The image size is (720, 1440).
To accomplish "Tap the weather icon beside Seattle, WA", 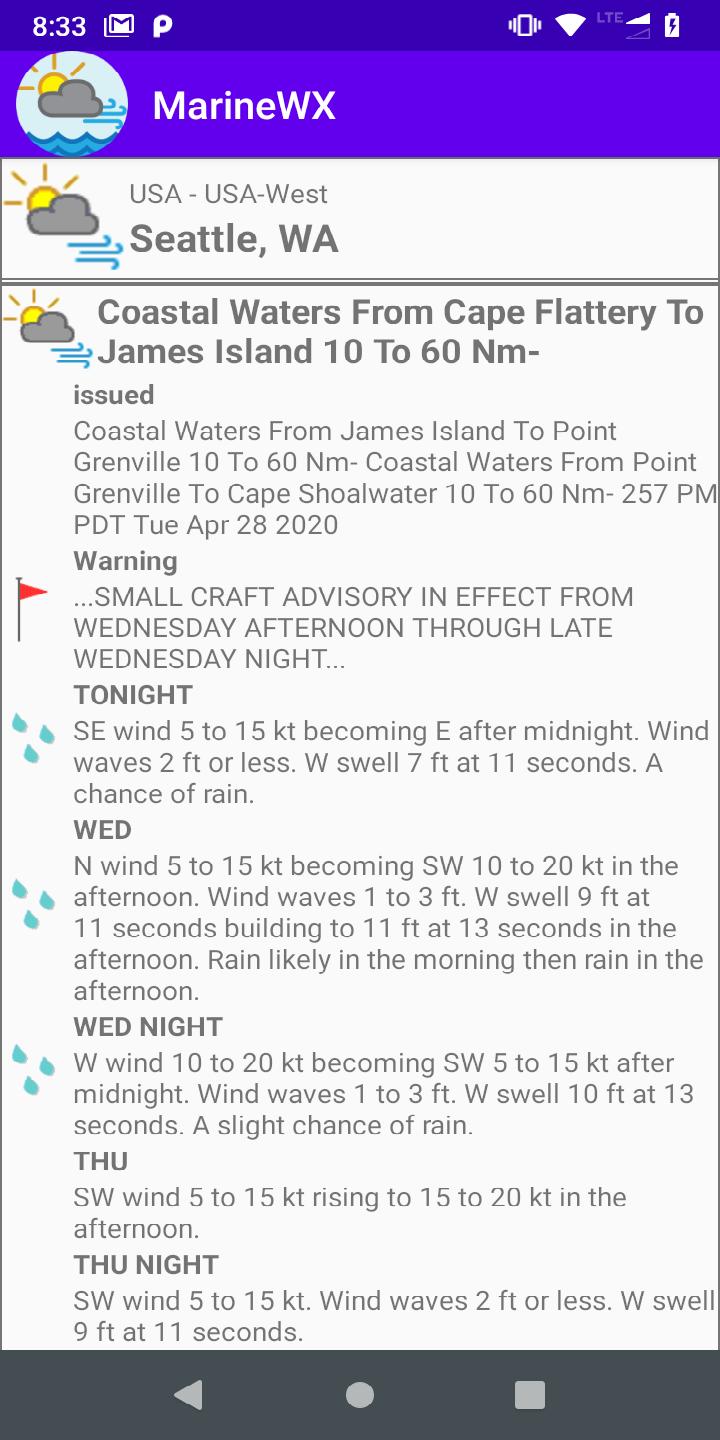I will pos(60,218).
